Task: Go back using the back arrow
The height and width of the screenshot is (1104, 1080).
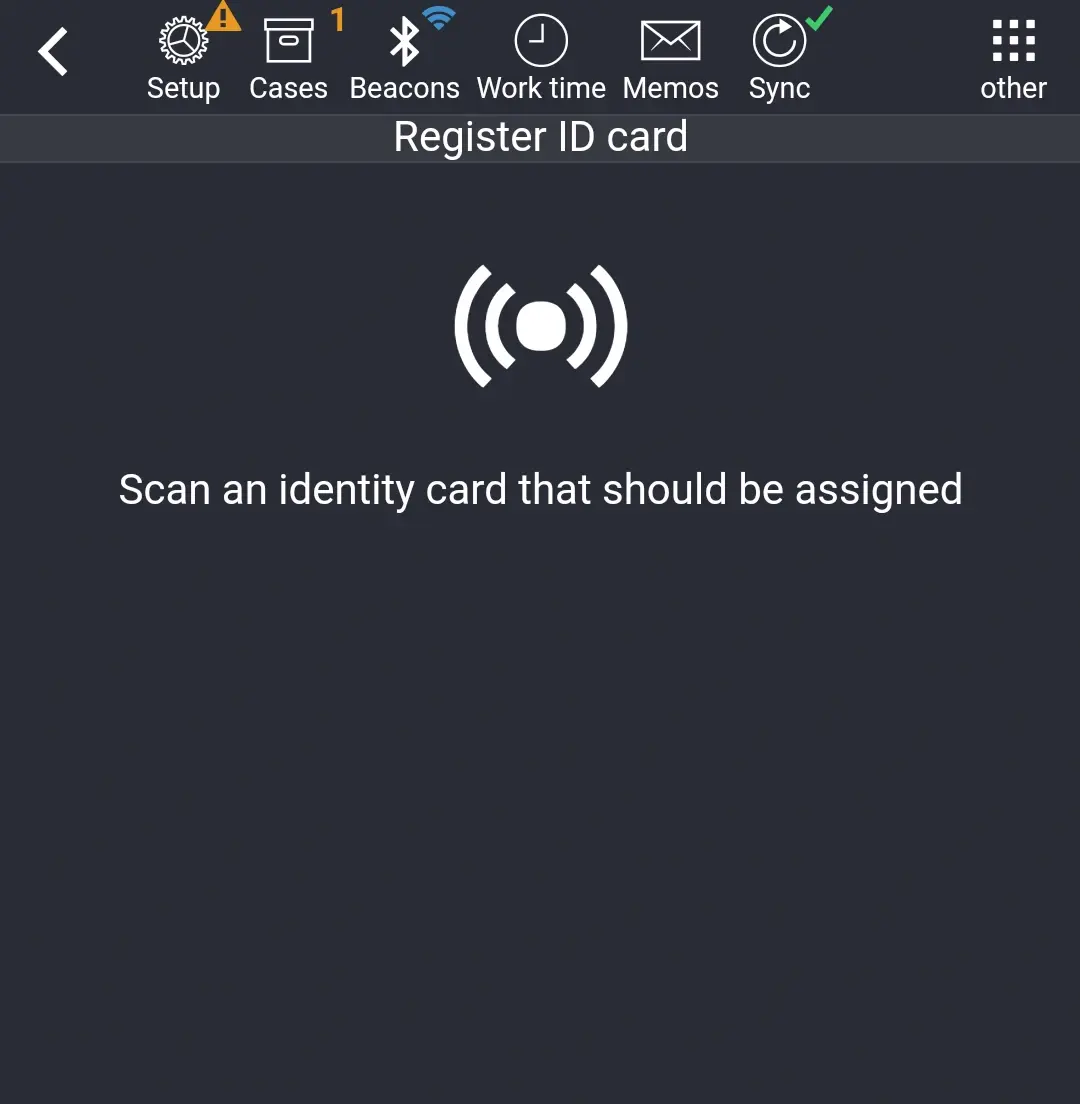Action: (52, 50)
